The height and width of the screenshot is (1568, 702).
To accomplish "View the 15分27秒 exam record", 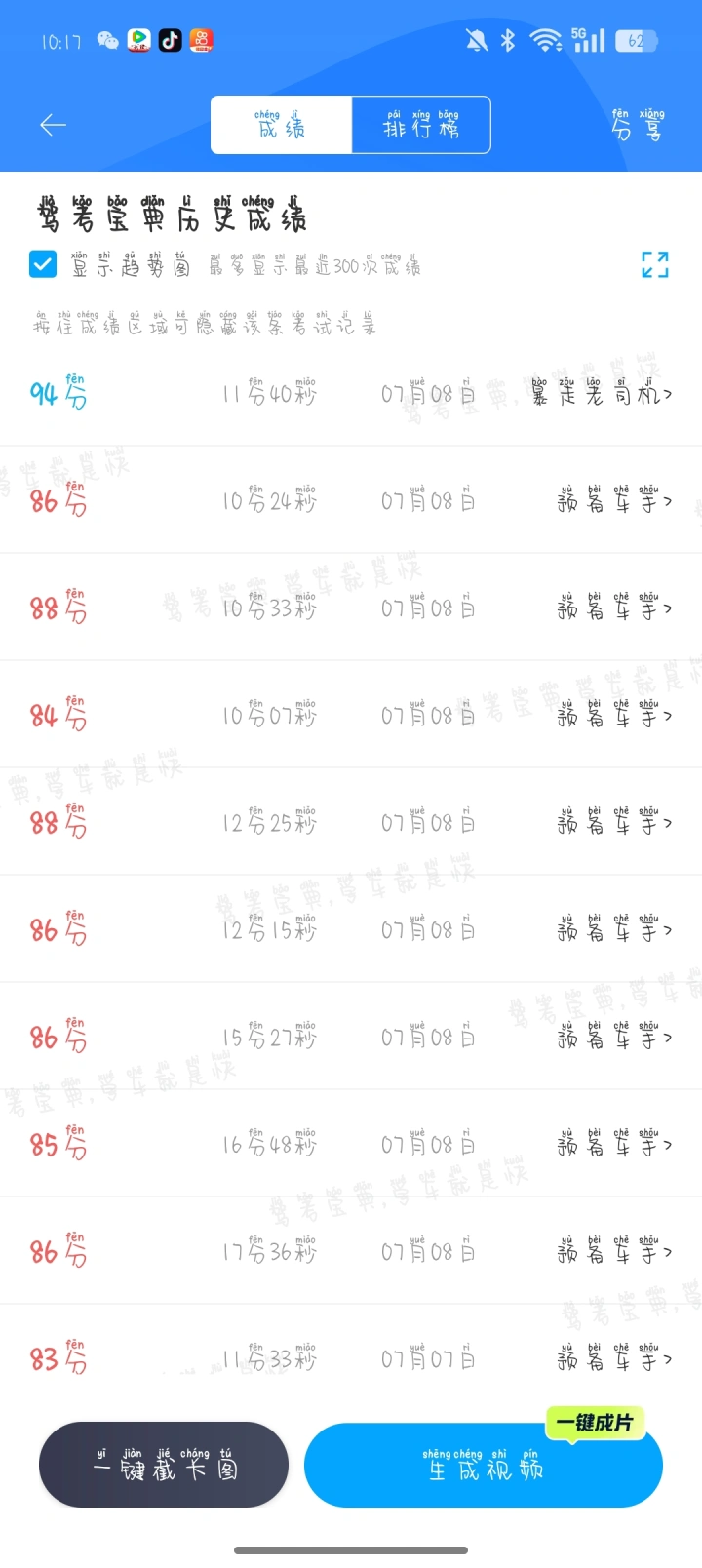I will [x=351, y=1038].
